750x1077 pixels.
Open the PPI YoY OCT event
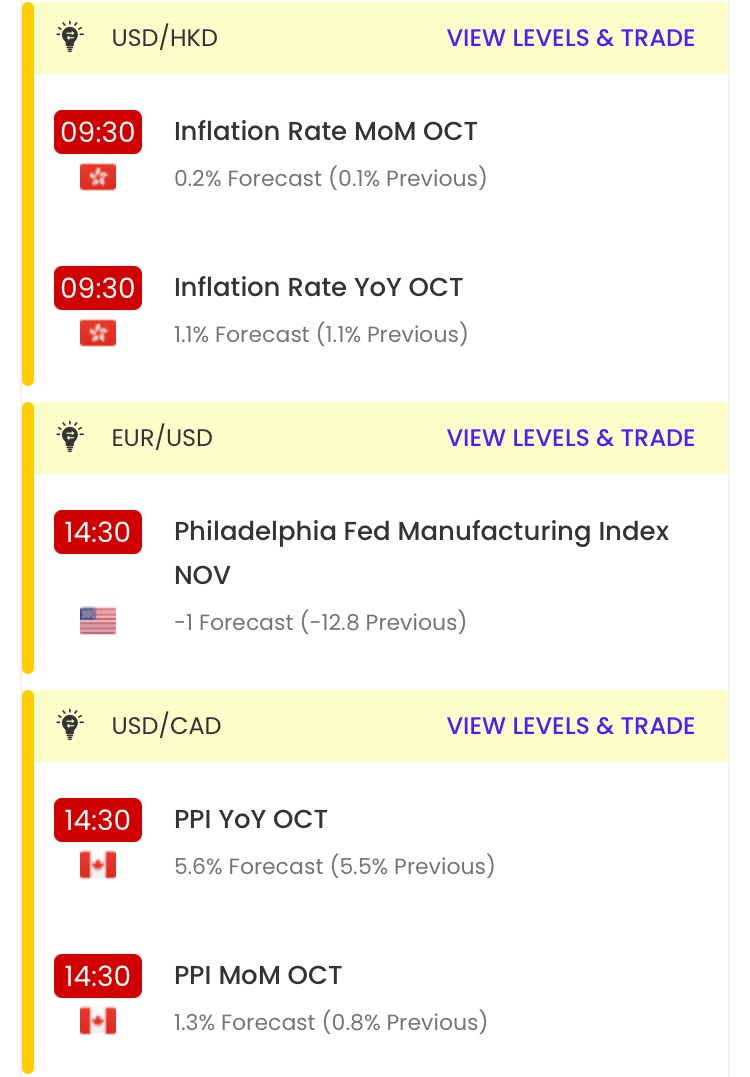[250, 820]
